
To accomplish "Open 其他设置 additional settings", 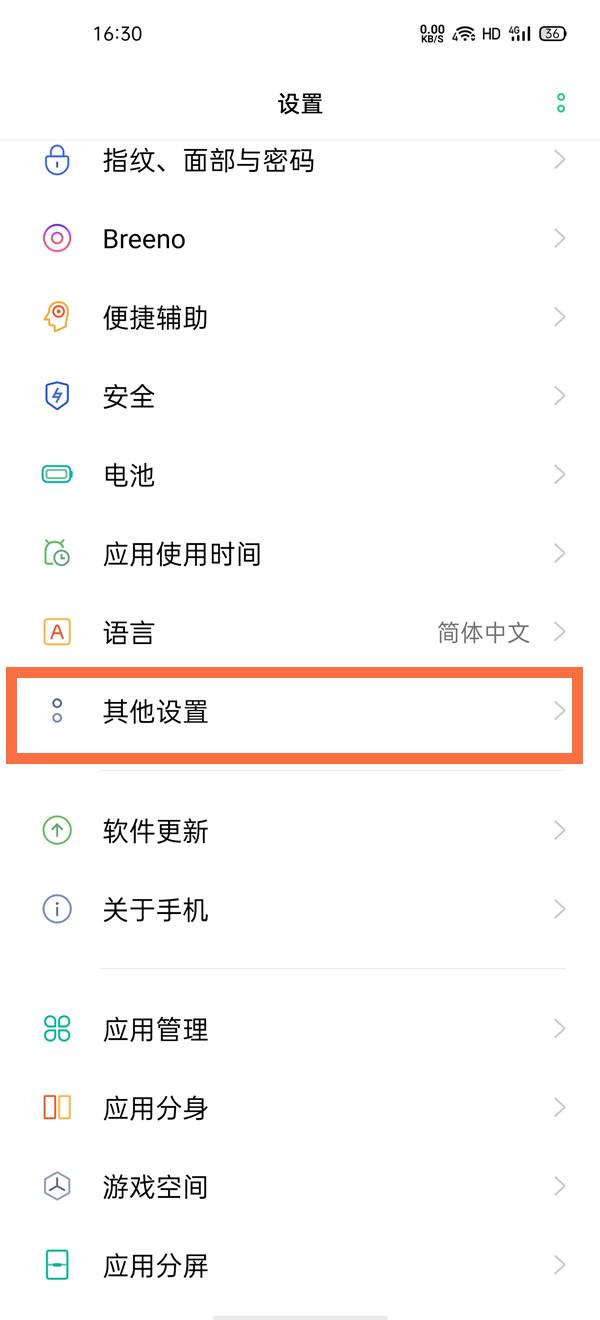I will coord(300,712).
